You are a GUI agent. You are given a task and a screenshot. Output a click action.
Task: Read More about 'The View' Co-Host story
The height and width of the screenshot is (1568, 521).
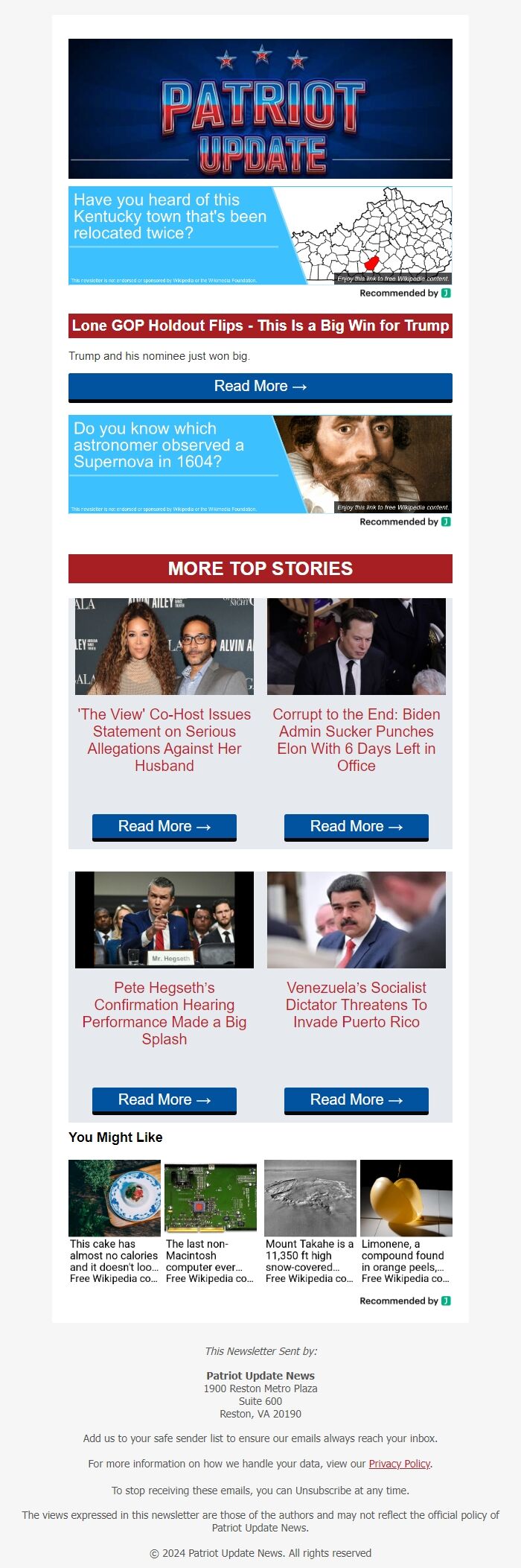[x=164, y=826]
